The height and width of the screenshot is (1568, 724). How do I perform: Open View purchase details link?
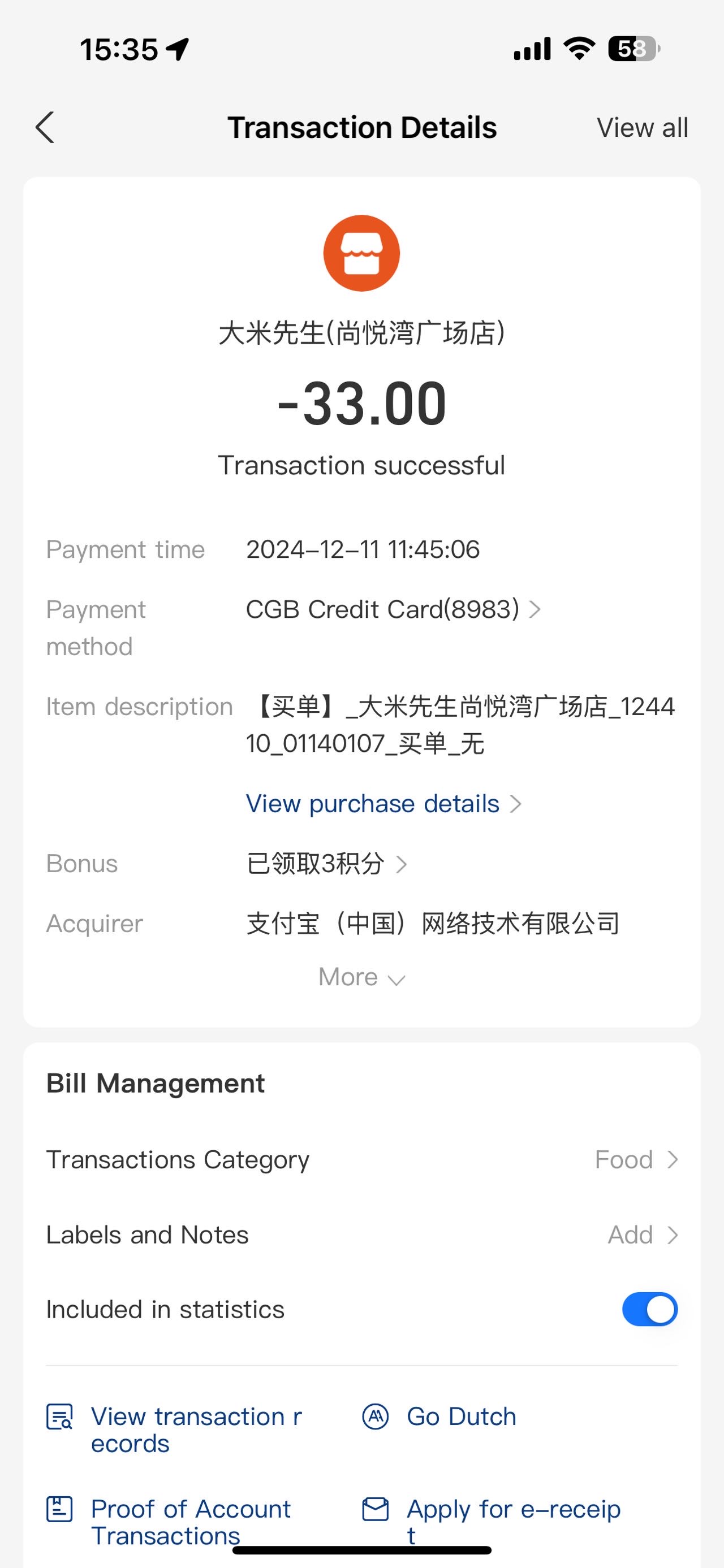pos(383,803)
